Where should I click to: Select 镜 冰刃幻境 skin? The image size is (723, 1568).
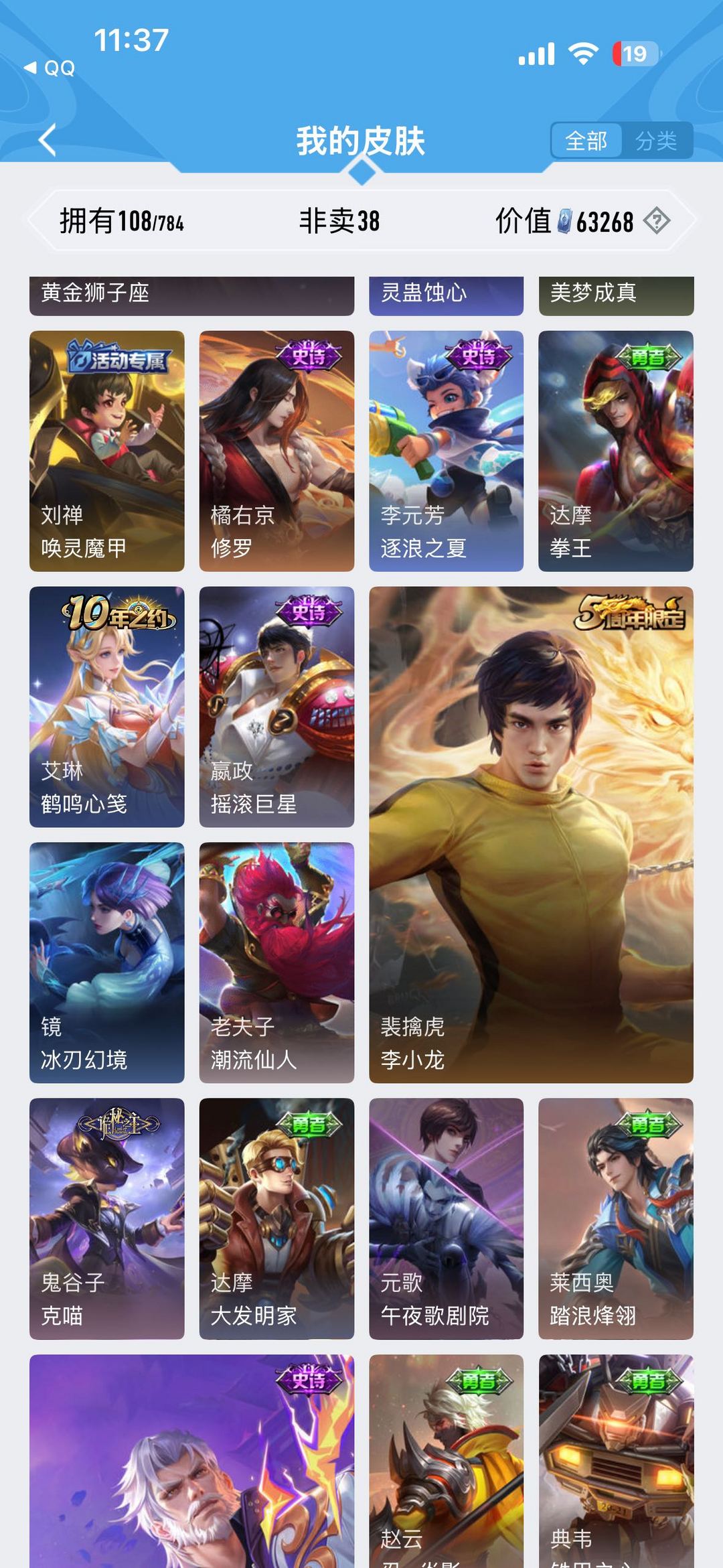(x=107, y=963)
